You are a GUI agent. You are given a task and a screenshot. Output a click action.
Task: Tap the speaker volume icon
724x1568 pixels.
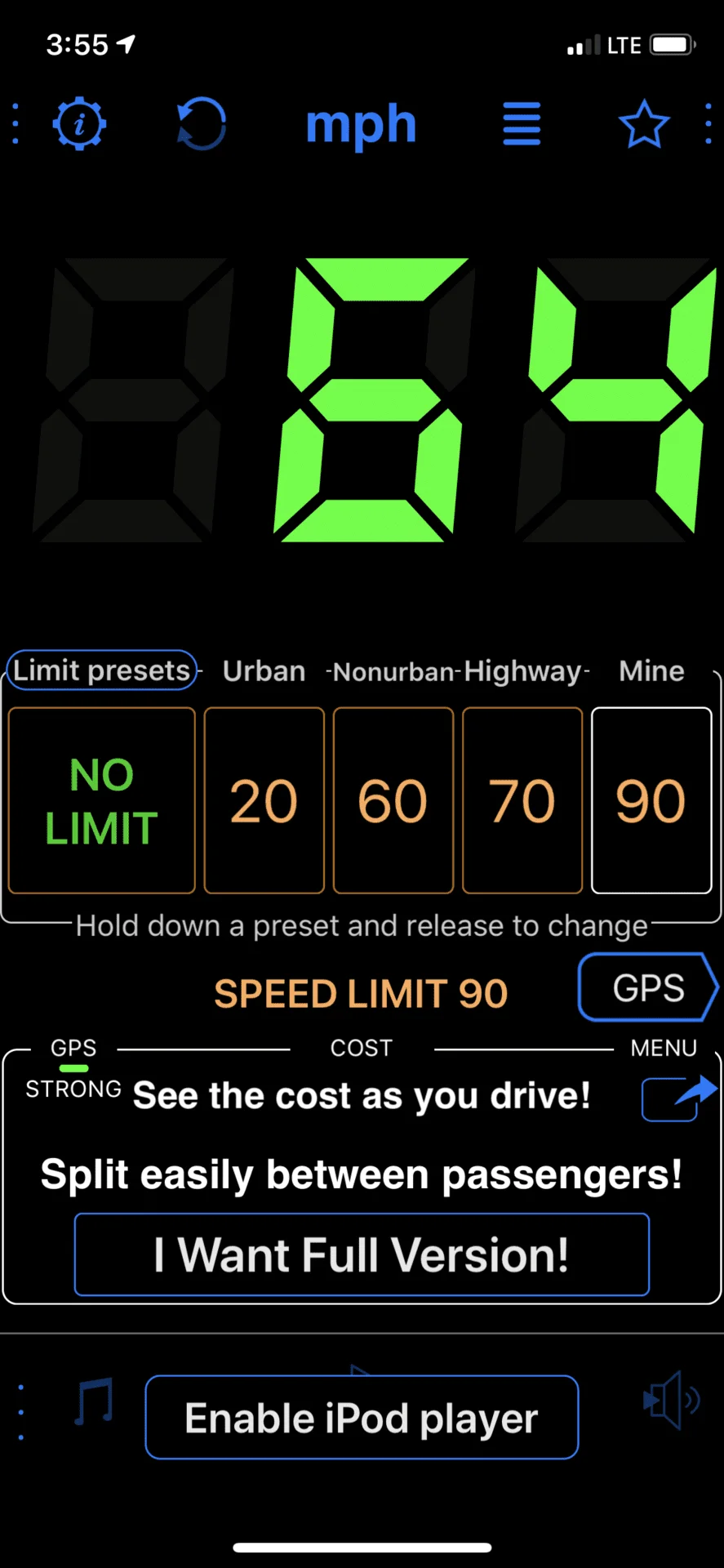click(x=671, y=1401)
